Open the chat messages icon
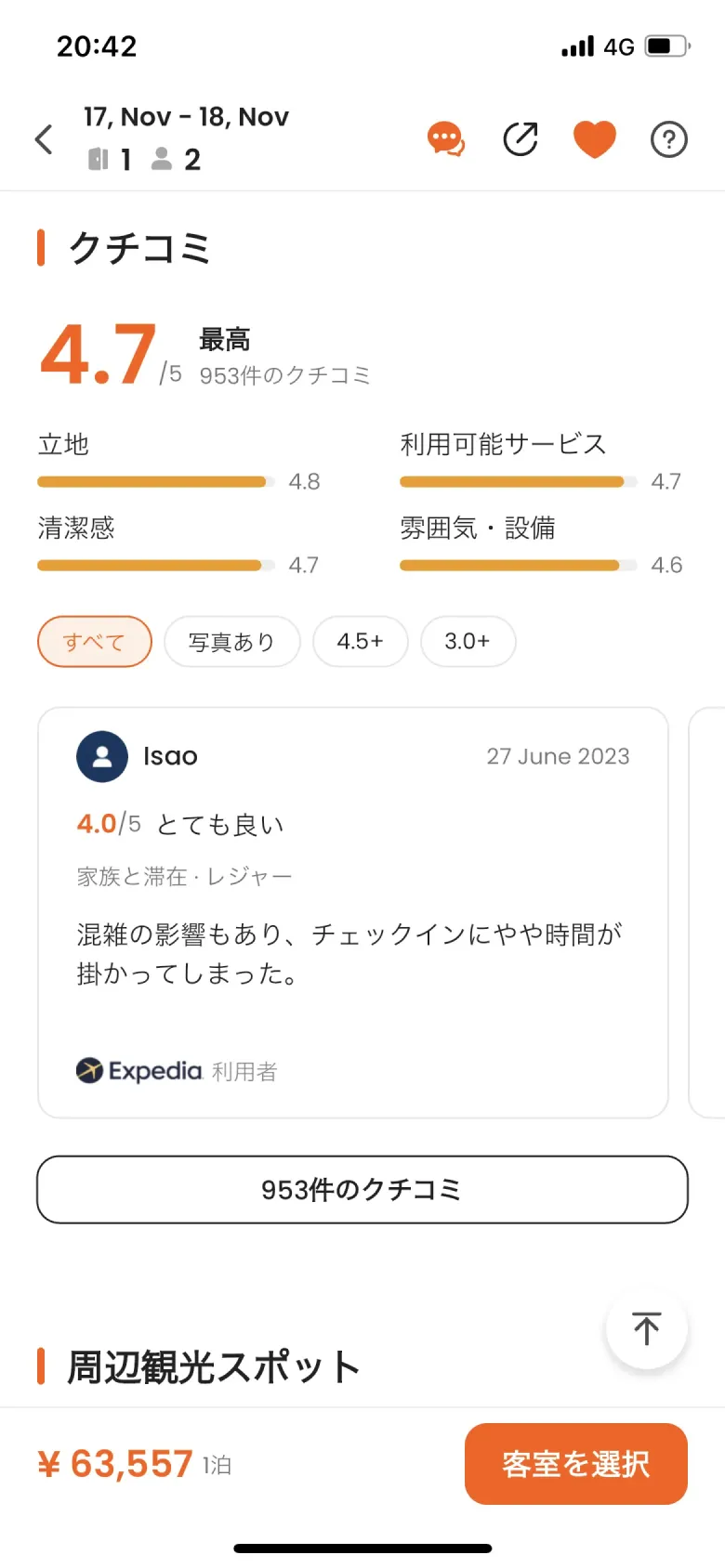The height and width of the screenshot is (1568, 725). (445, 137)
